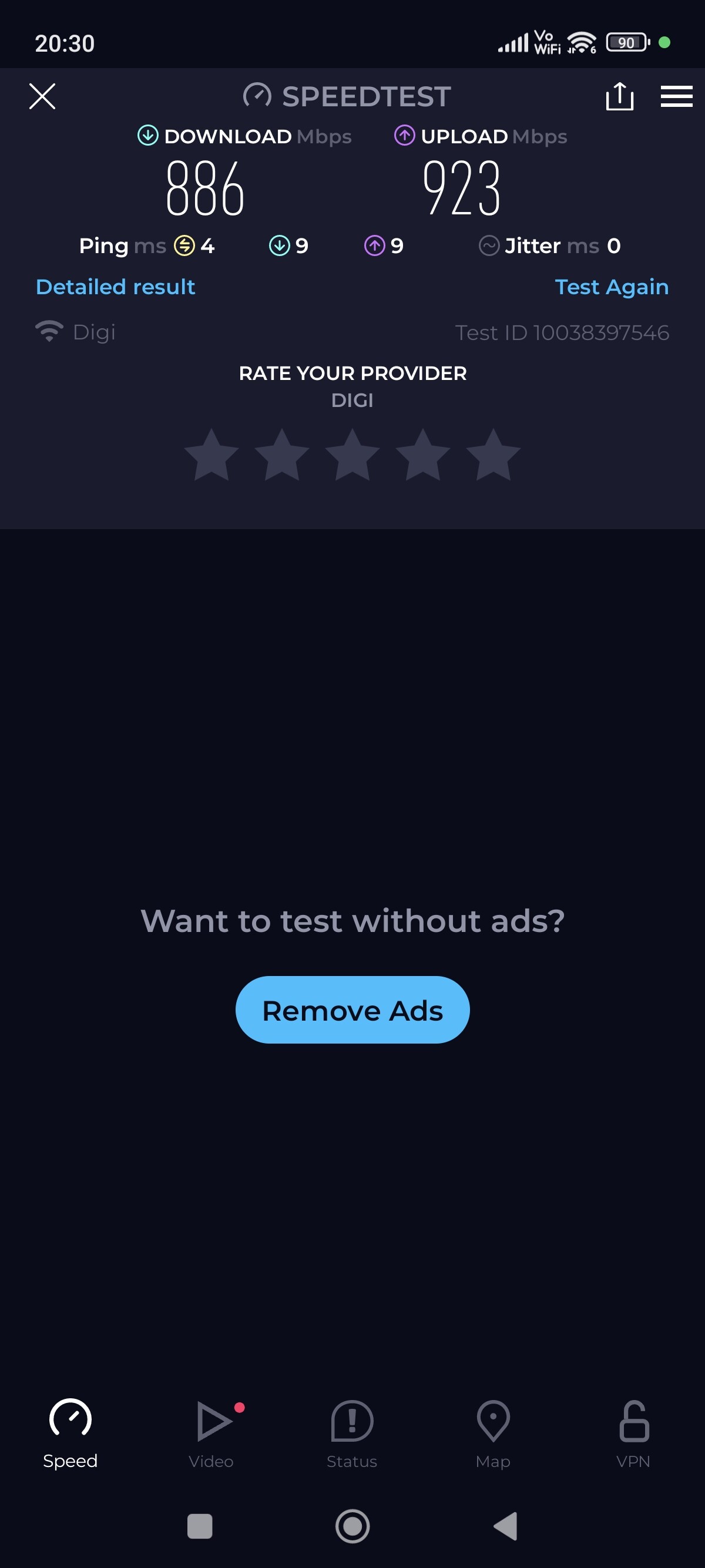The width and height of the screenshot is (705, 1568).
Task: Select the VPN tab
Action: (633, 1434)
